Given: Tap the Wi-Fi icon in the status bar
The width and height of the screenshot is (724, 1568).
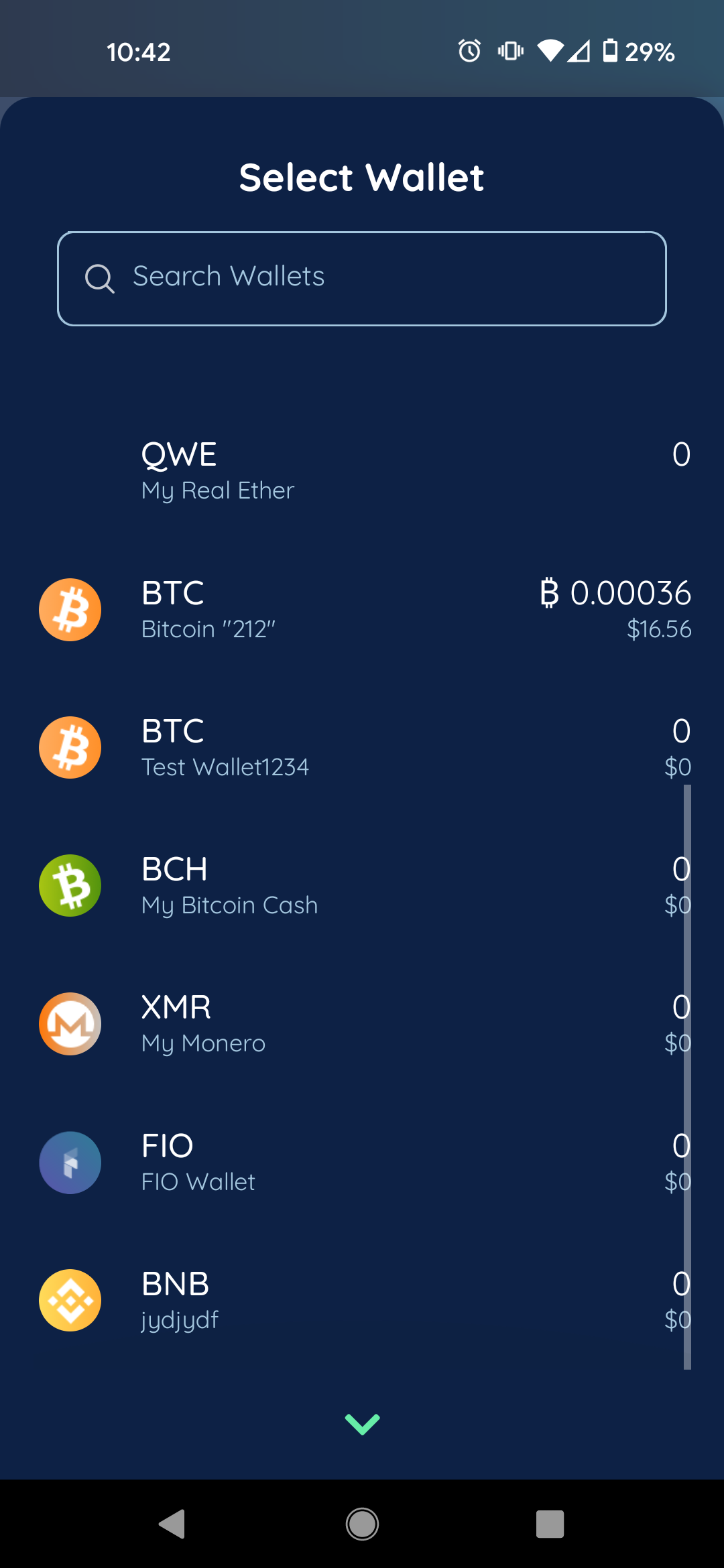Looking at the screenshot, I should point(550,50).
